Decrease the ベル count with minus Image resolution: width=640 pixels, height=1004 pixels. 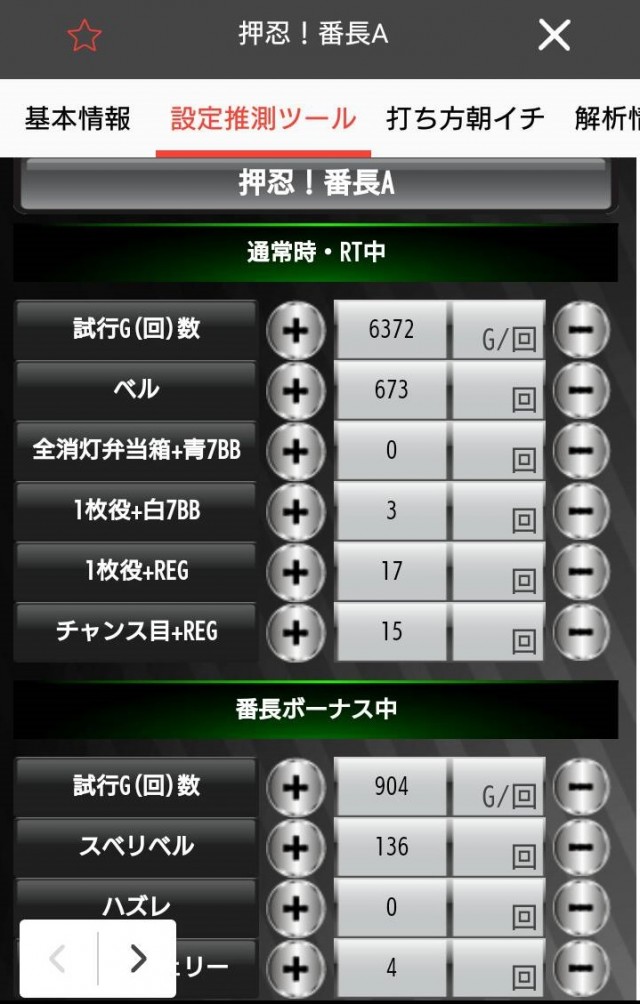coord(581,390)
